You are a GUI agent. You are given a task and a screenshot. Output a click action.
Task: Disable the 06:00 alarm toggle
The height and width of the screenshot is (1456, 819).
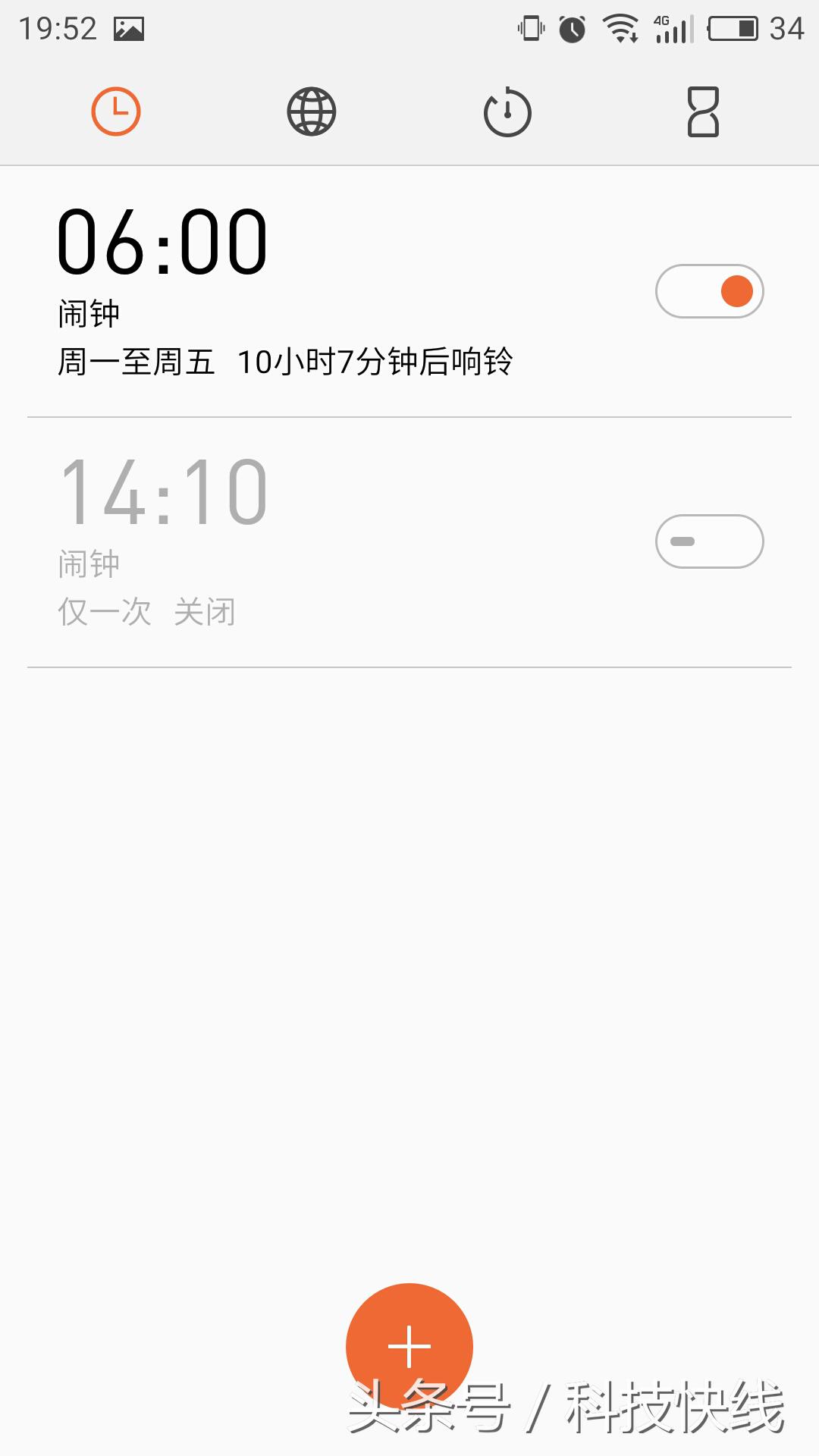click(x=708, y=290)
